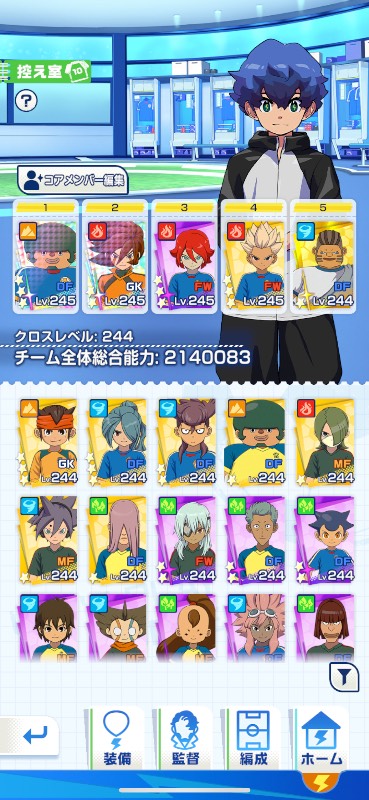Go back with the return arrow button
Image resolution: width=369 pixels, height=800 pixels.
coord(31,735)
